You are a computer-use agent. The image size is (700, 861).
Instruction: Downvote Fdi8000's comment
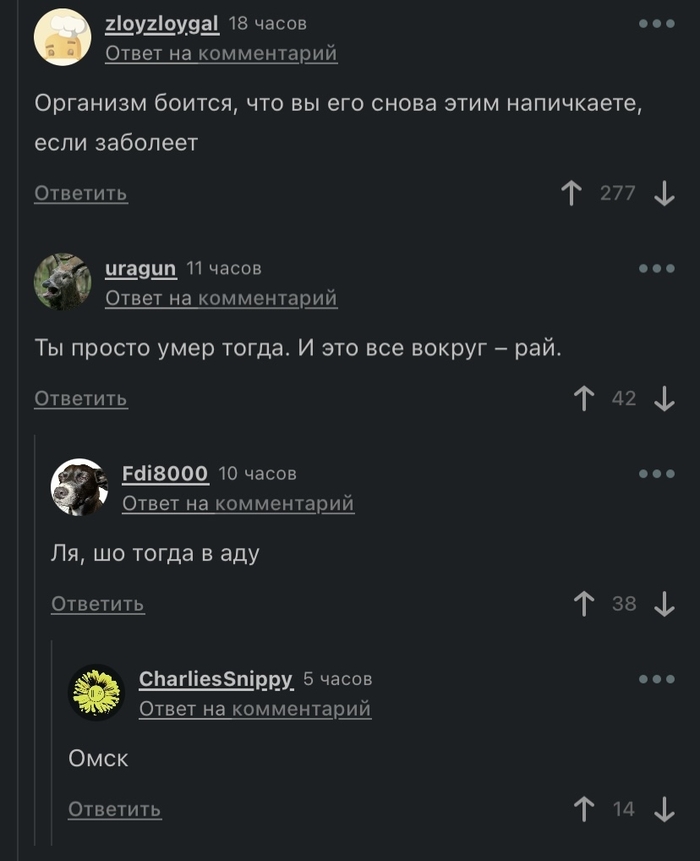pos(664,603)
